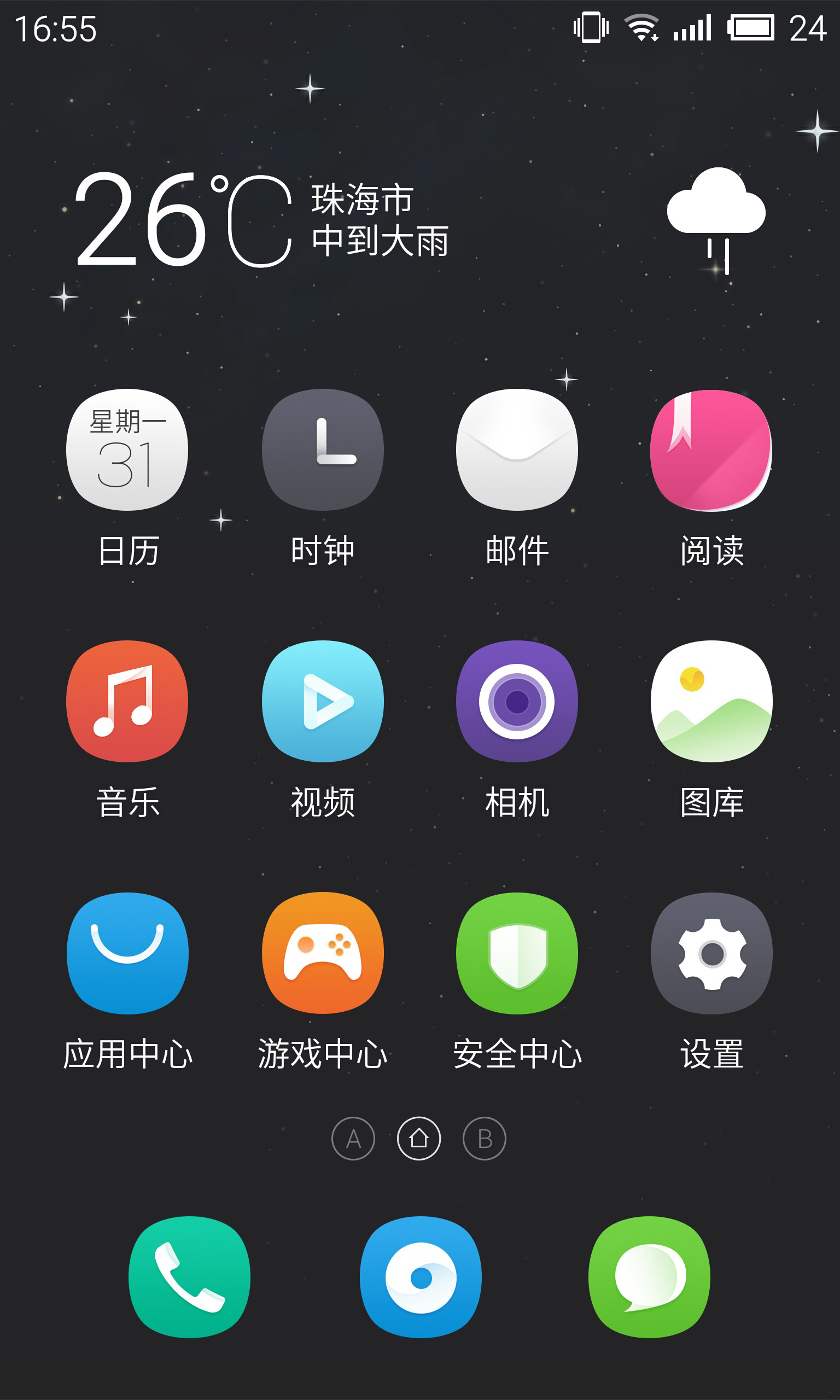The height and width of the screenshot is (1400, 840).
Task: Open the phone dialer in the dock
Action: (189, 1277)
